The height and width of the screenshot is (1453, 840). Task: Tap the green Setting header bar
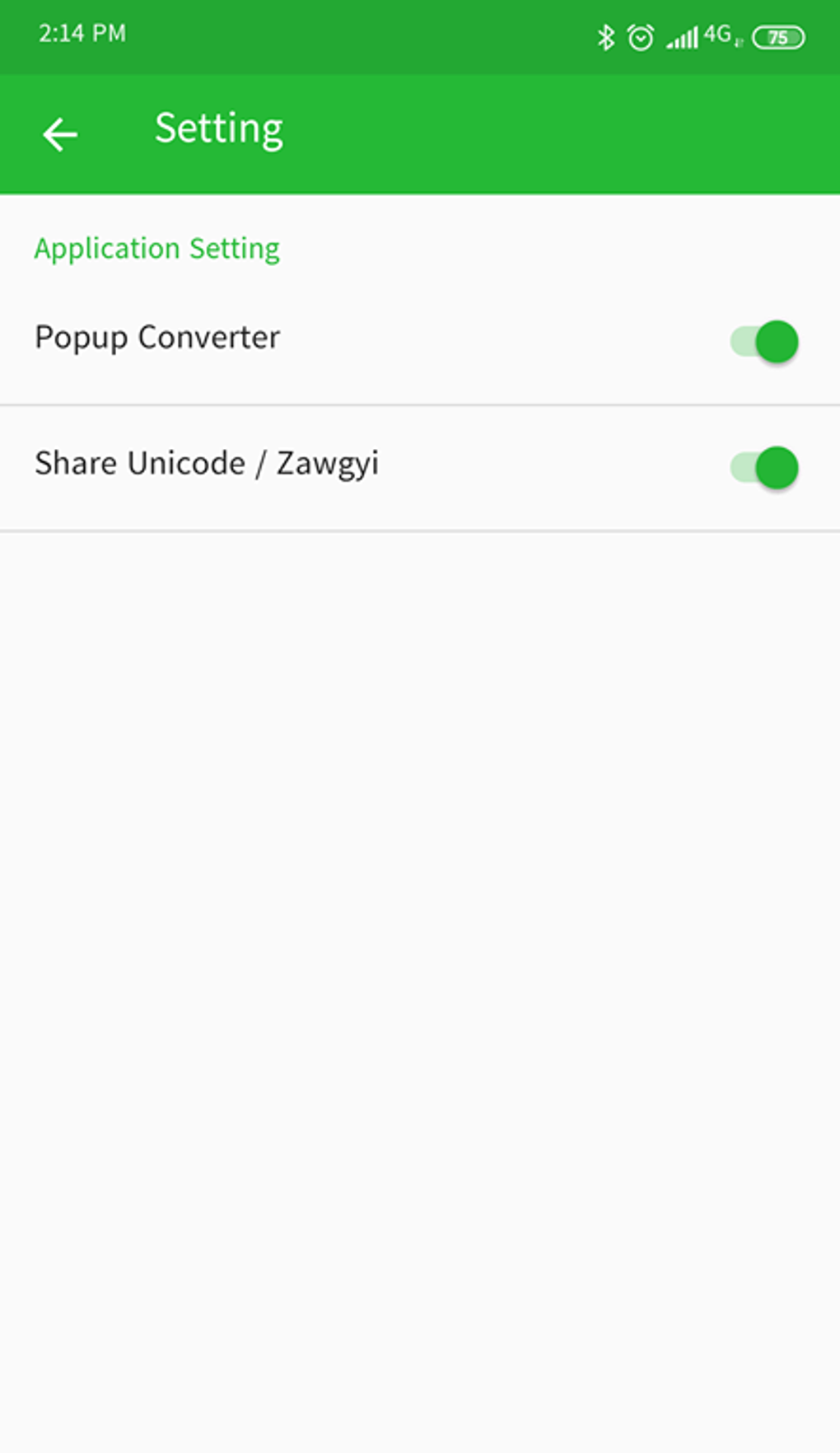(420, 133)
